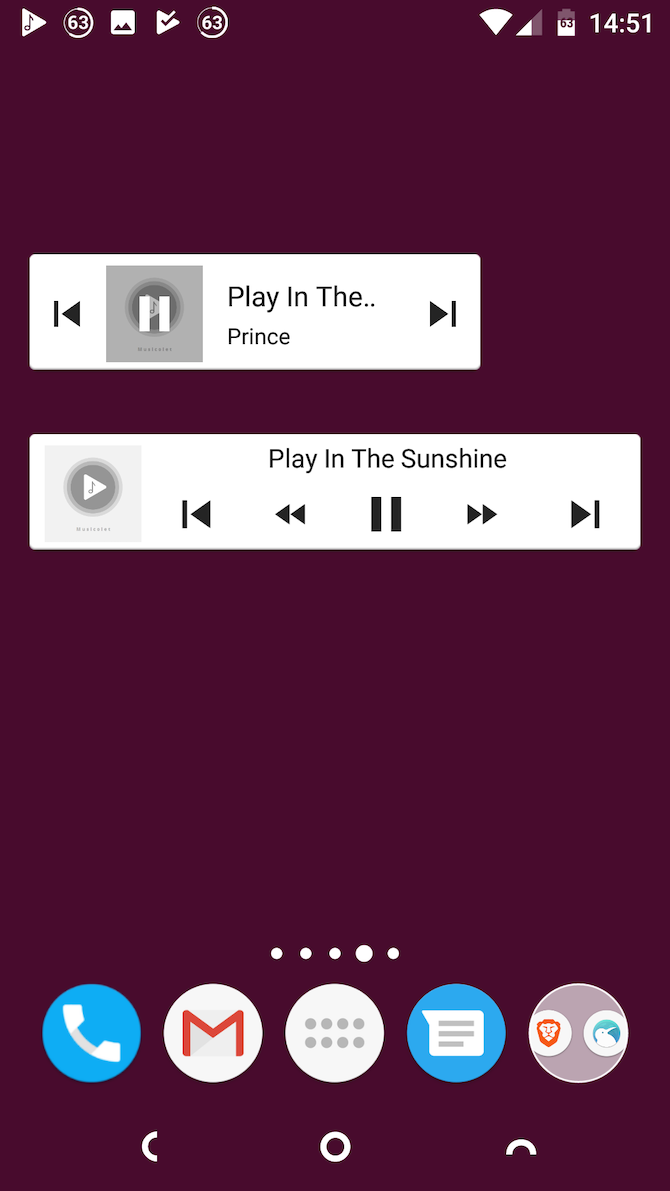
Task: Skip to next track in small Prince widget
Action: point(443,314)
